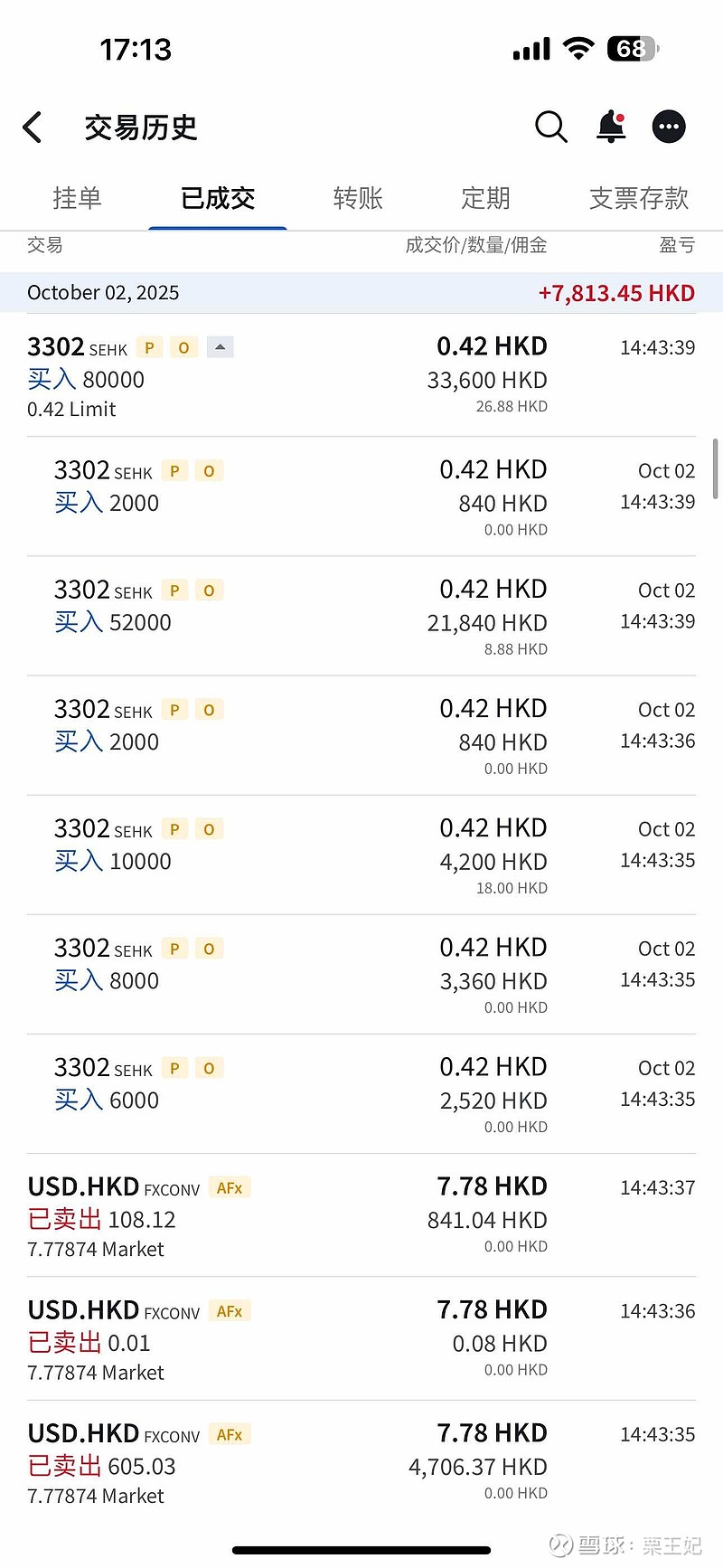The height and width of the screenshot is (1568, 723).
Task: Open USD.HKD 已卖出 108.12 trade
Action: (361, 1215)
